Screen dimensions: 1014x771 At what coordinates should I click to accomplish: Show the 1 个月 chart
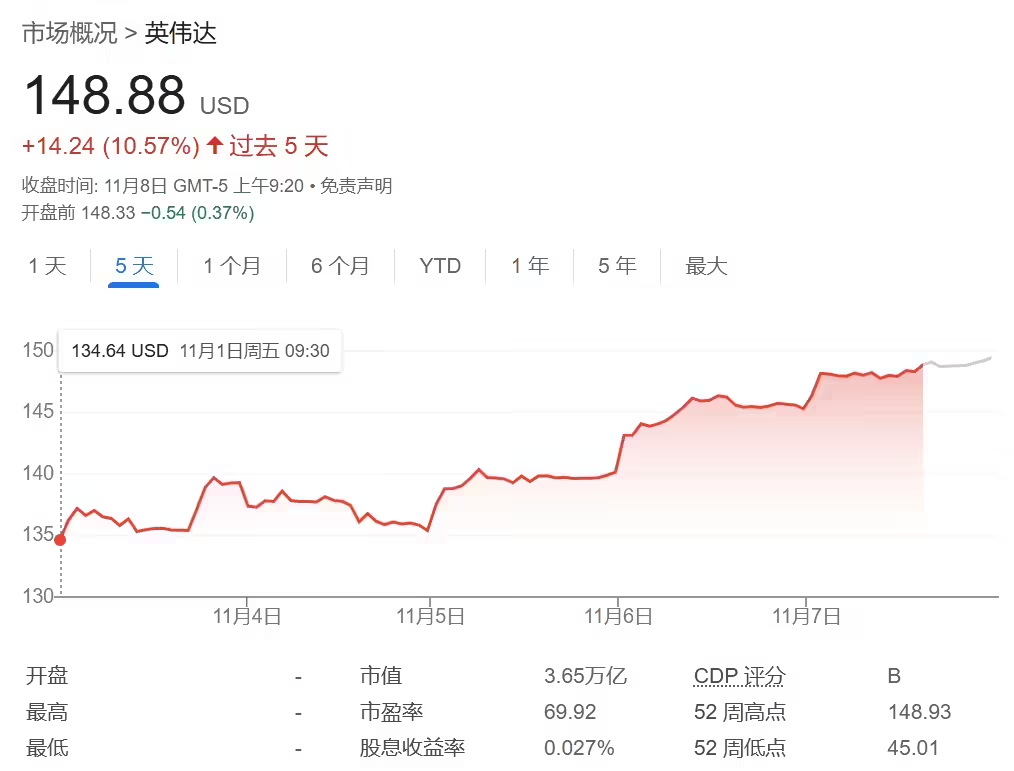pyautogui.click(x=232, y=266)
